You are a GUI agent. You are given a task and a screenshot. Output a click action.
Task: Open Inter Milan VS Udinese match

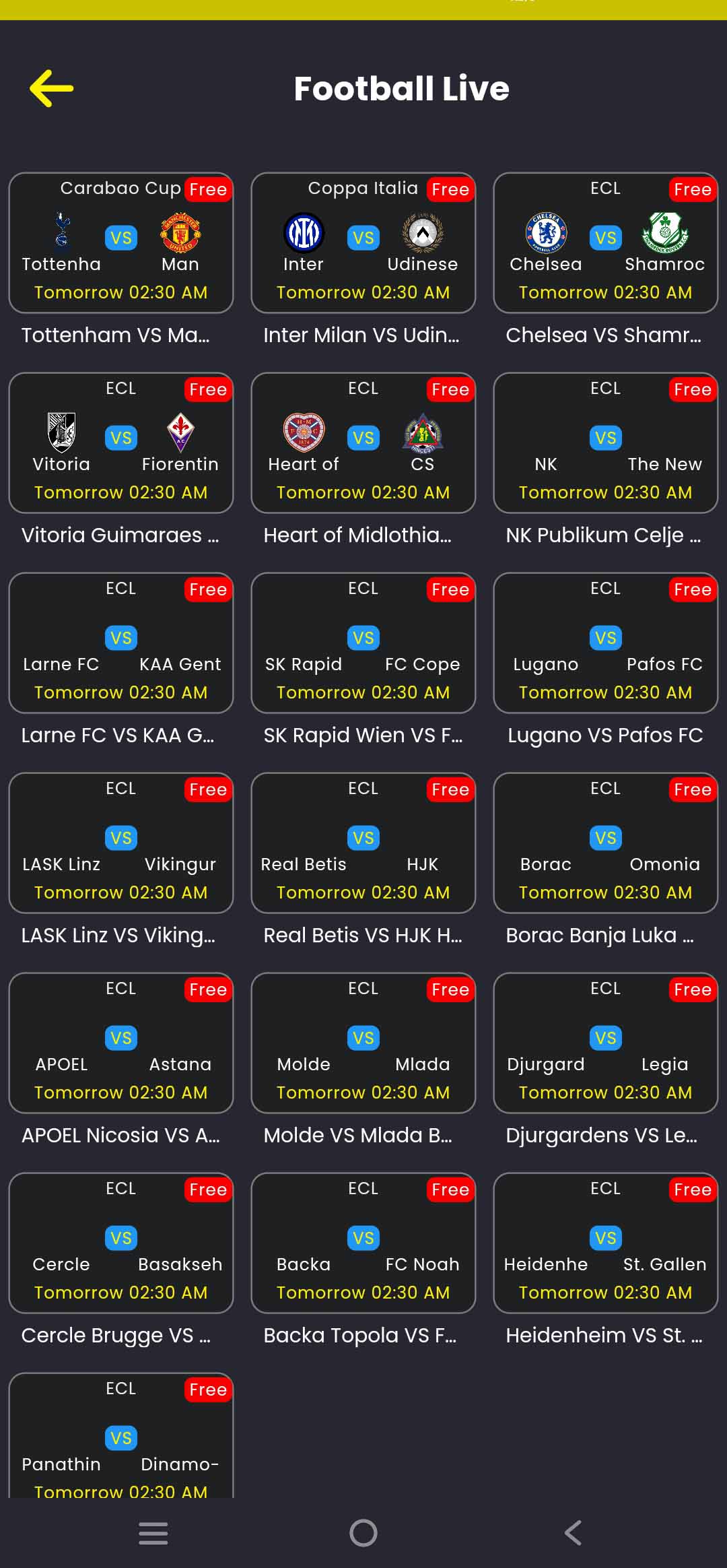pyautogui.click(x=363, y=243)
